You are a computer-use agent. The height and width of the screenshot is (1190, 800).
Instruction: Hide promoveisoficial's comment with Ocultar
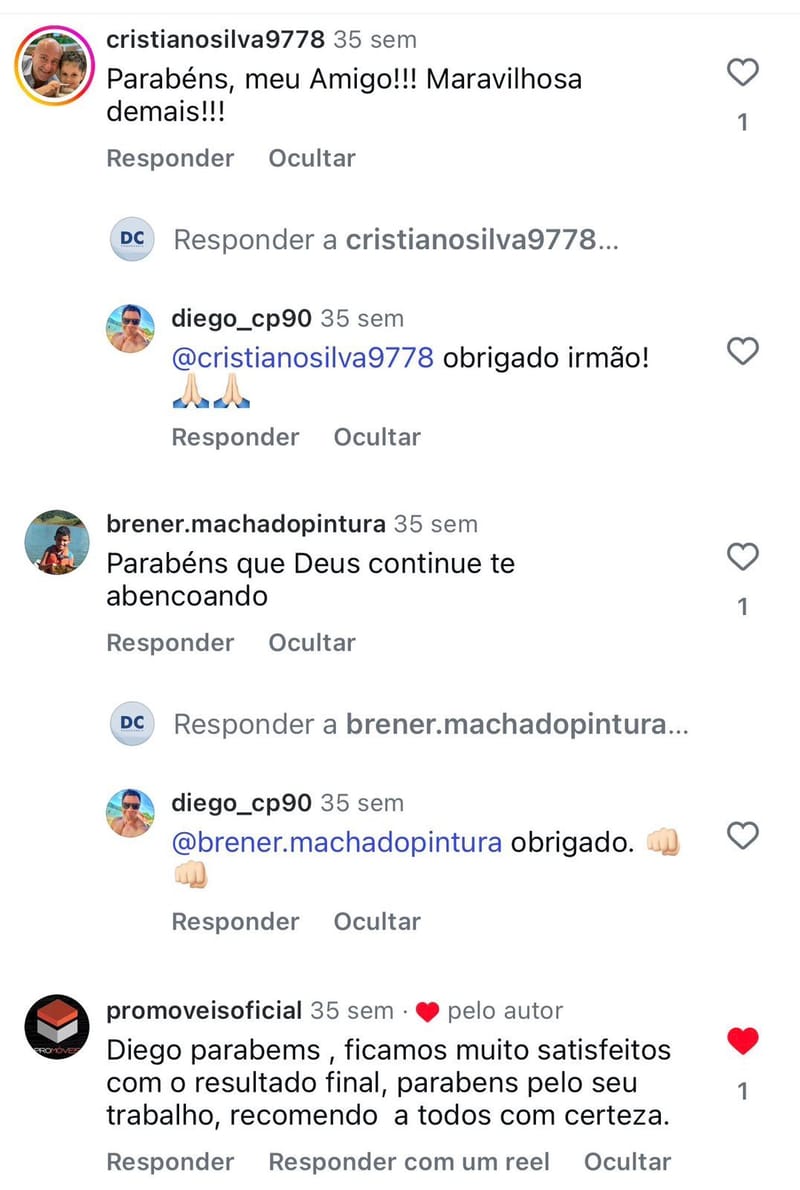click(627, 1162)
